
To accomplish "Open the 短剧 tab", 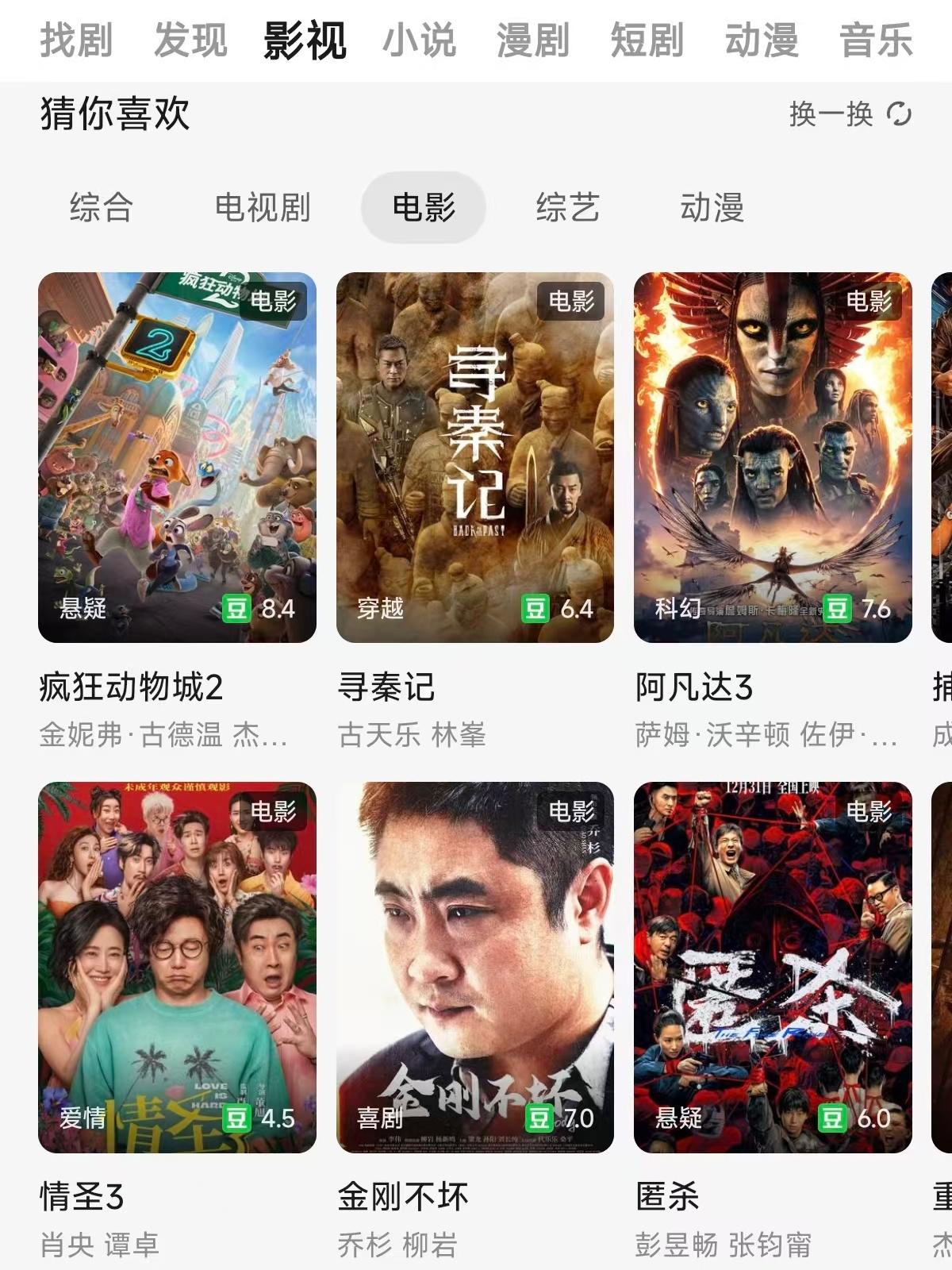I will click(x=647, y=40).
